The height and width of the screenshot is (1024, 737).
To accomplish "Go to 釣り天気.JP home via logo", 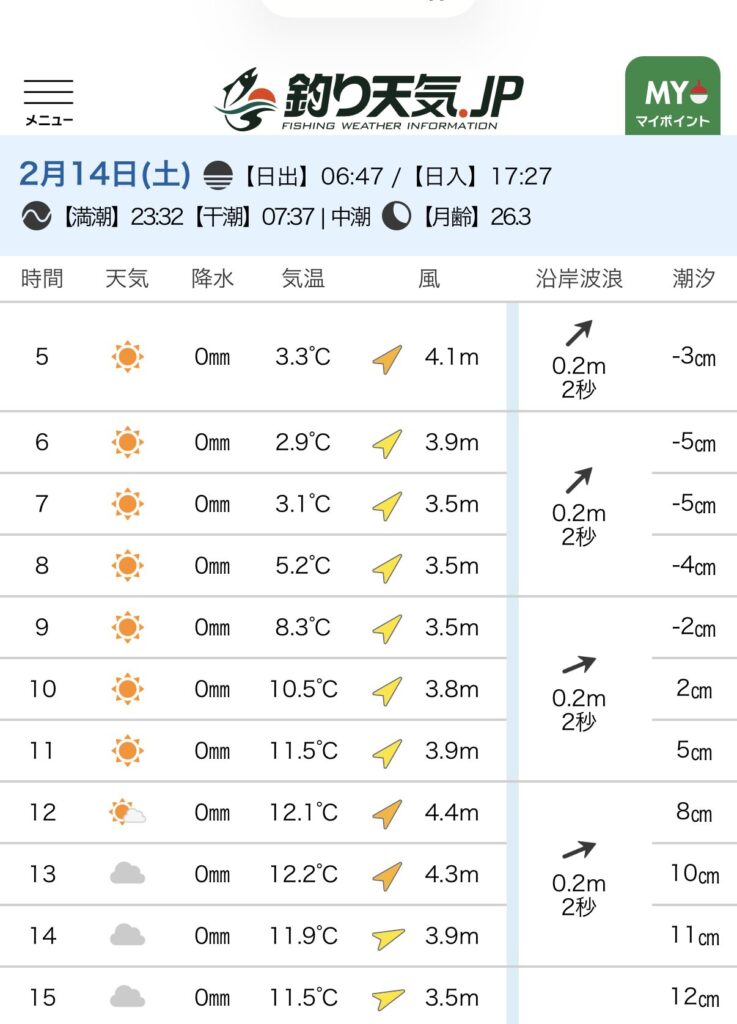I will click(x=369, y=99).
